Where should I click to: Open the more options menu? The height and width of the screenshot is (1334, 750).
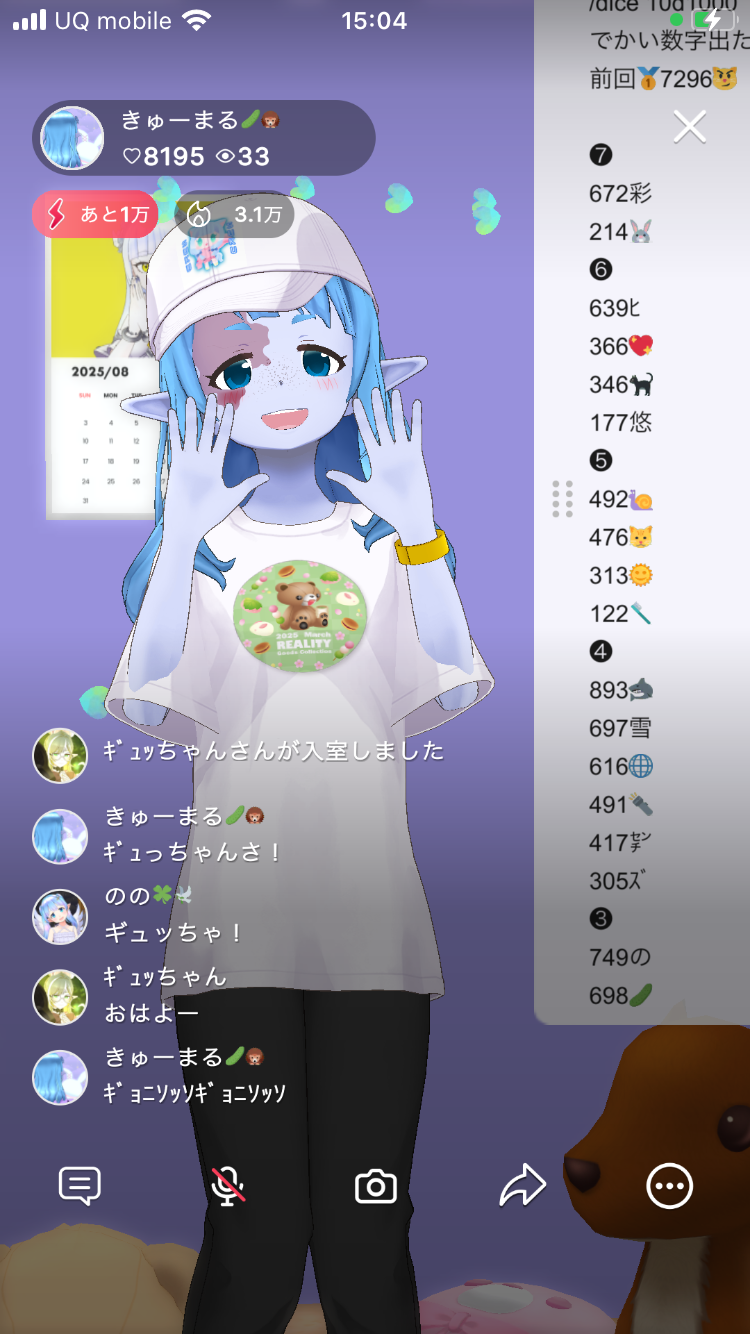click(x=669, y=1187)
